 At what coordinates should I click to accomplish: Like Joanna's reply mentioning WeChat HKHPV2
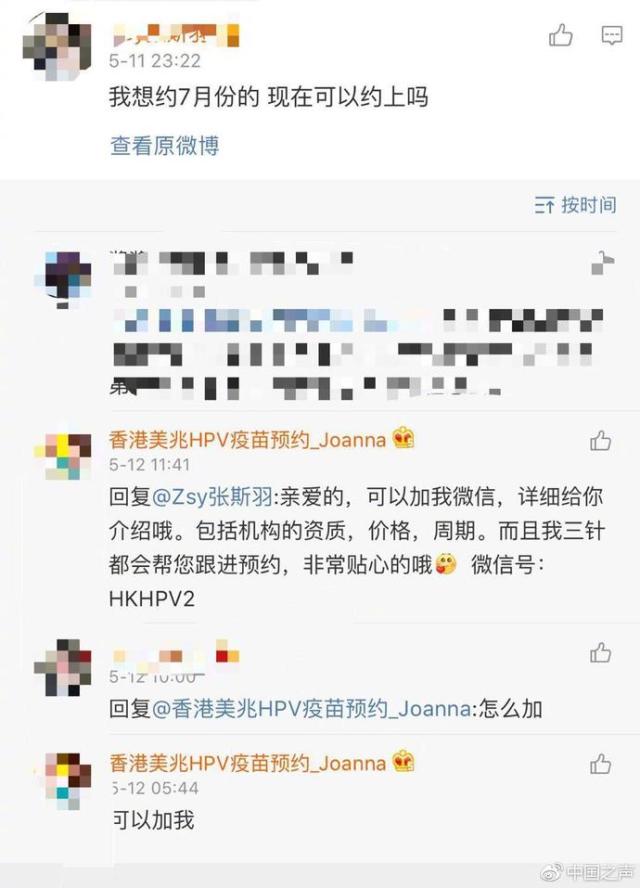coord(600,440)
